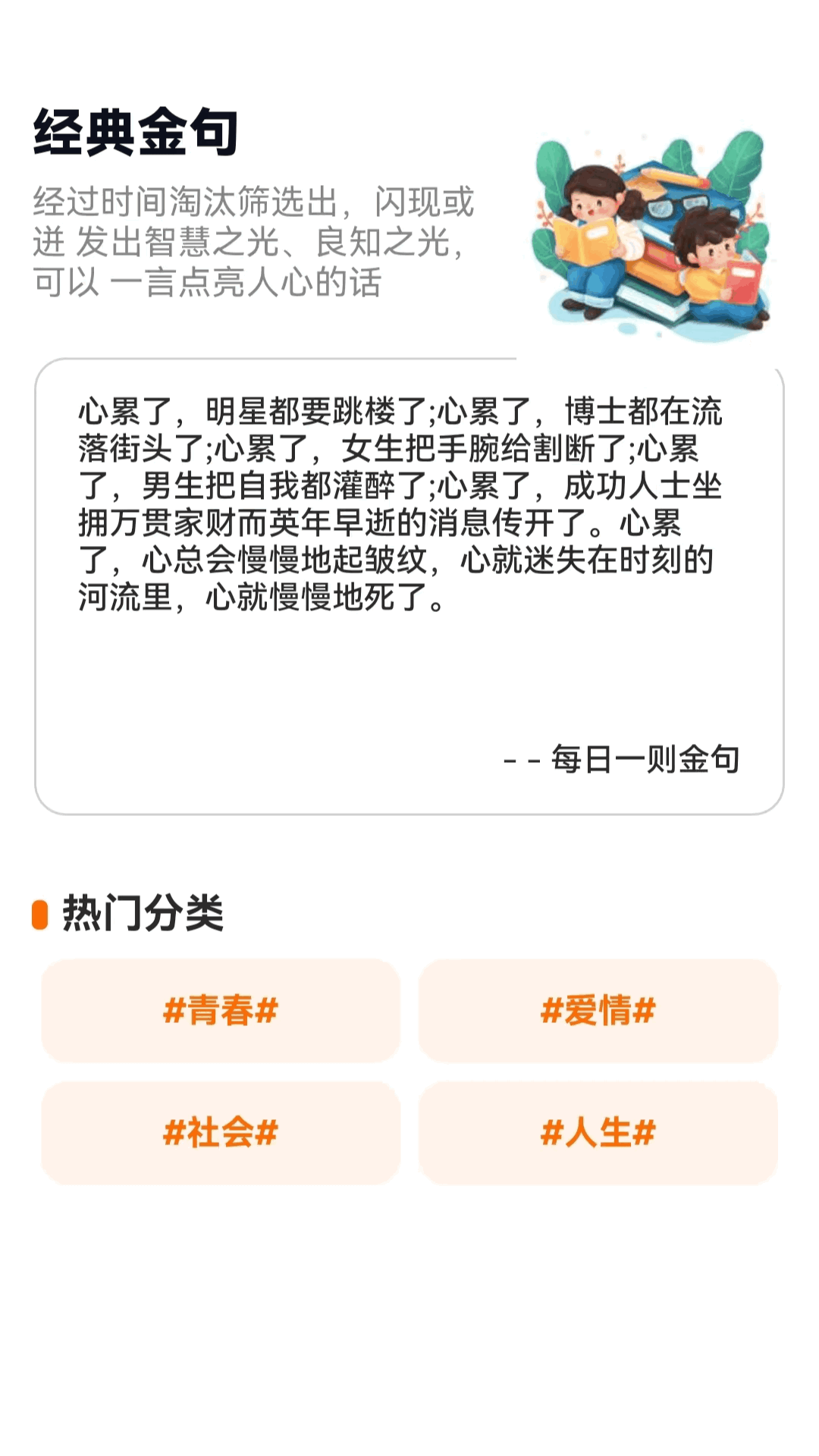Tap the 热门分类 section header
The height and width of the screenshot is (1456, 819).
coord(140,916)
